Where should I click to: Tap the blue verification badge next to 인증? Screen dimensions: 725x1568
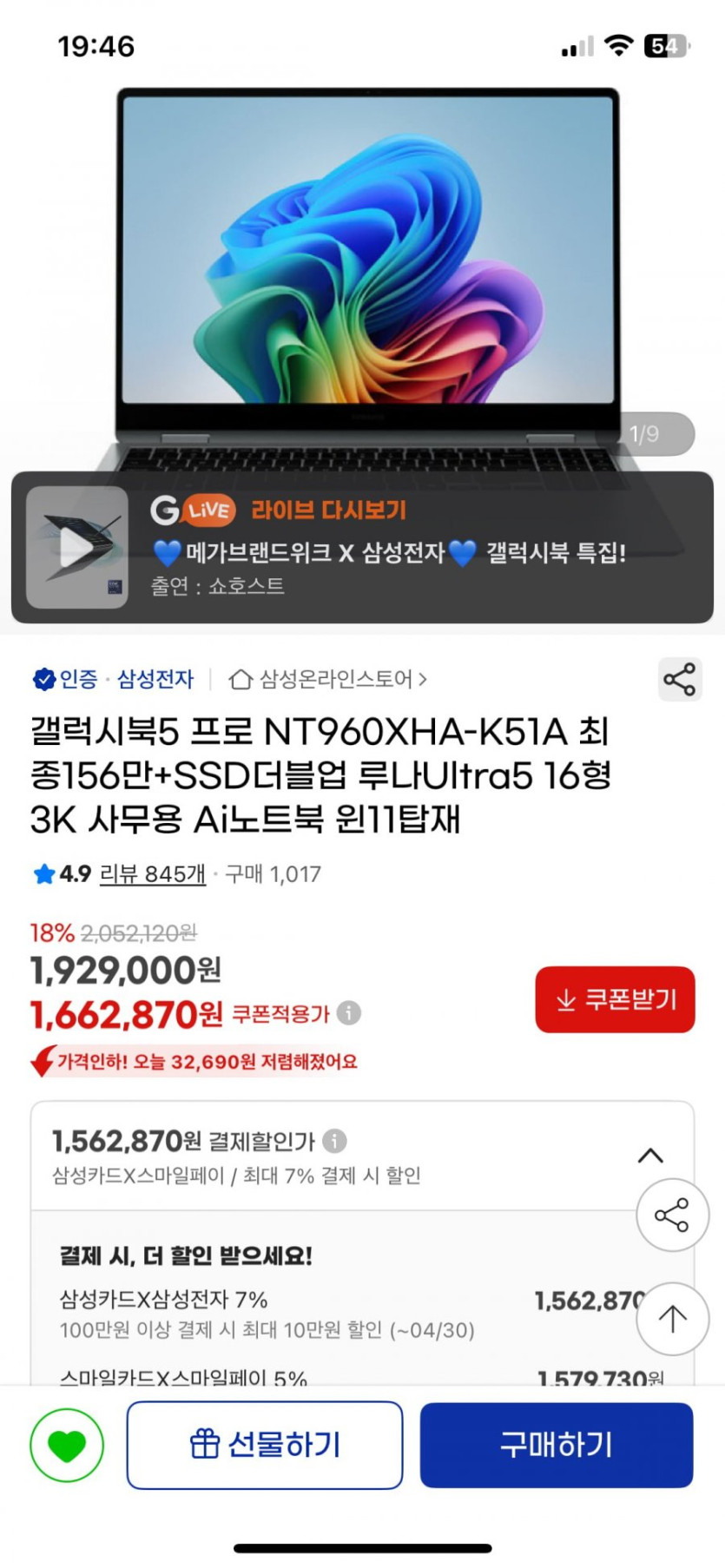43,680
